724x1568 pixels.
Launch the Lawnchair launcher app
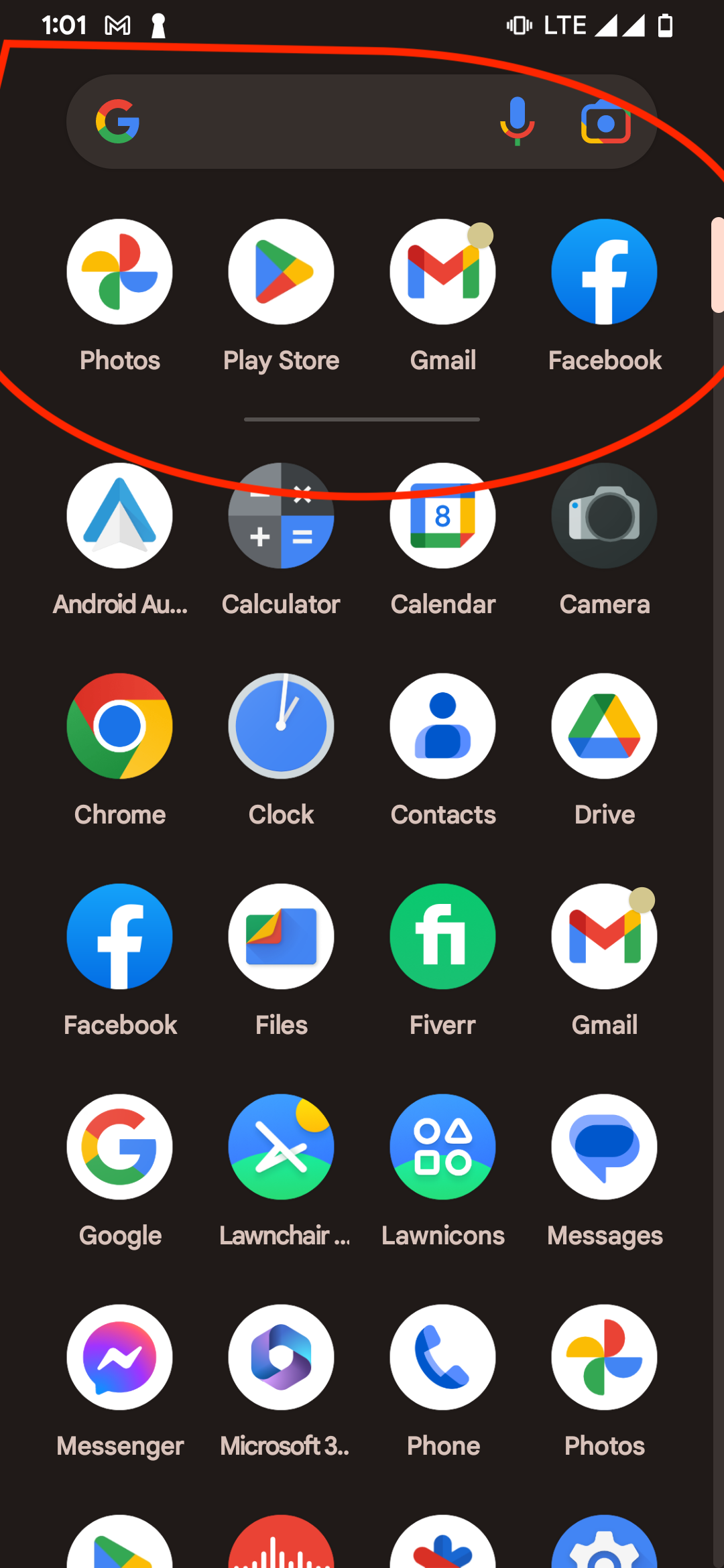pyautogui.click(x=281, y=1147)
